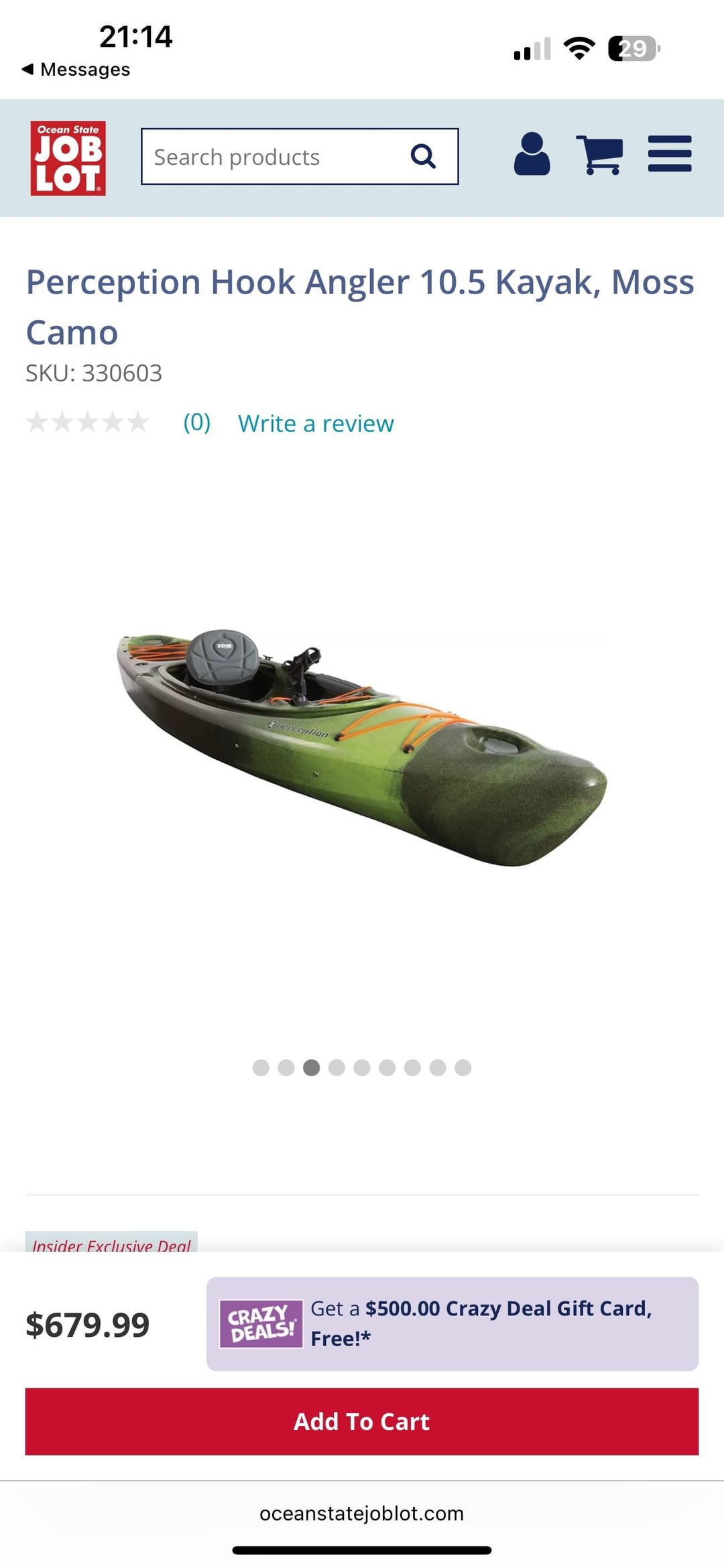Tap Write a review link

(316, 423)
